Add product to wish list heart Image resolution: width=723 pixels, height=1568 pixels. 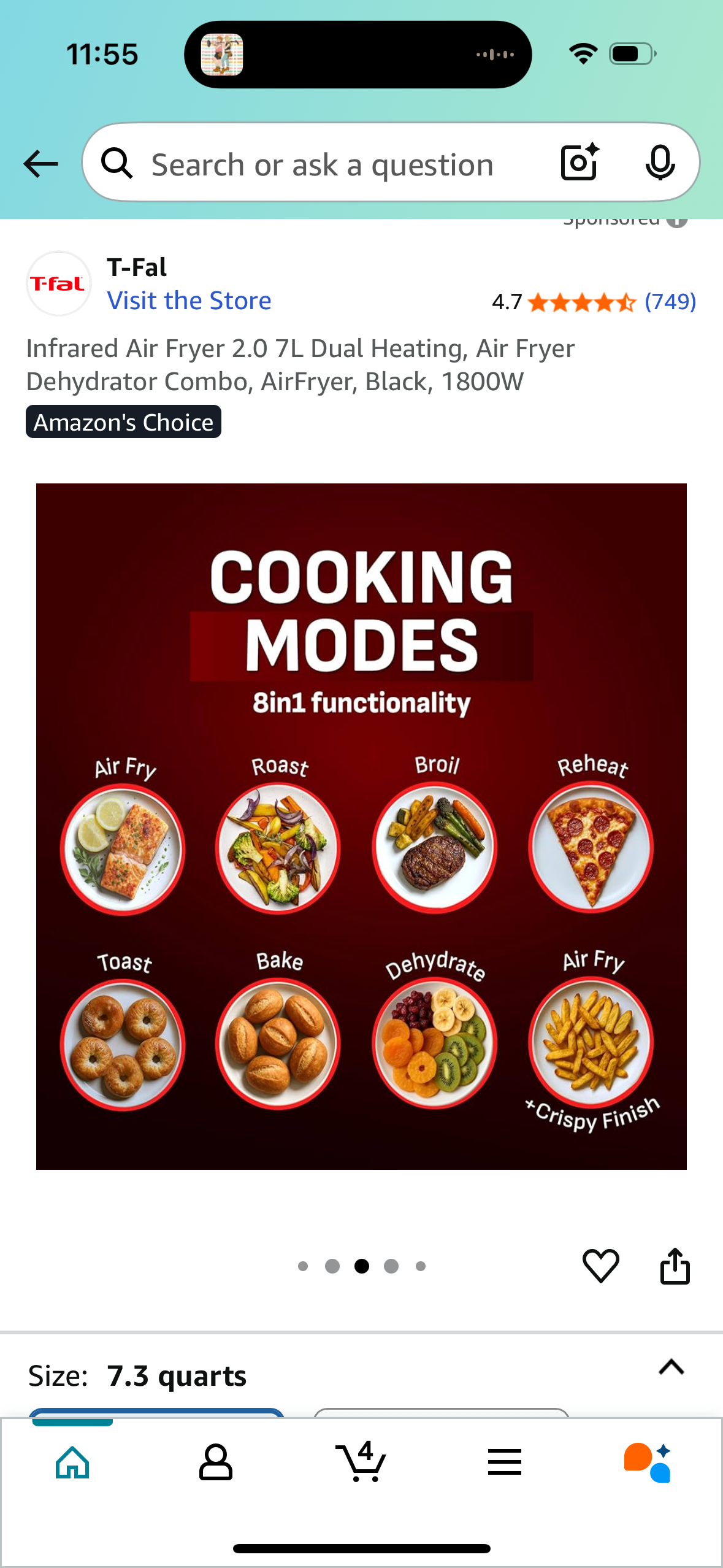click(600, 1266)
